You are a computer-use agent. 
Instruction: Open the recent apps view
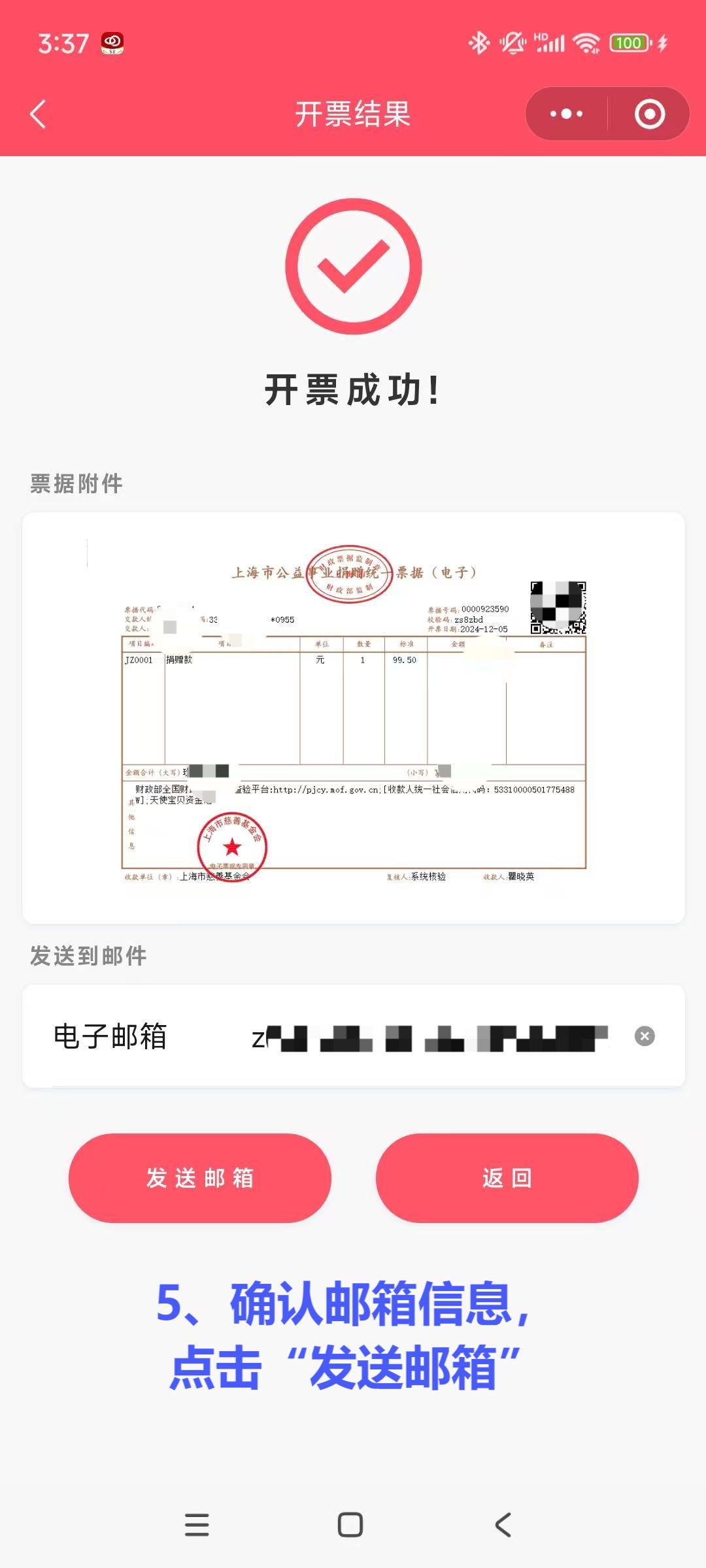pos(197,1525)
